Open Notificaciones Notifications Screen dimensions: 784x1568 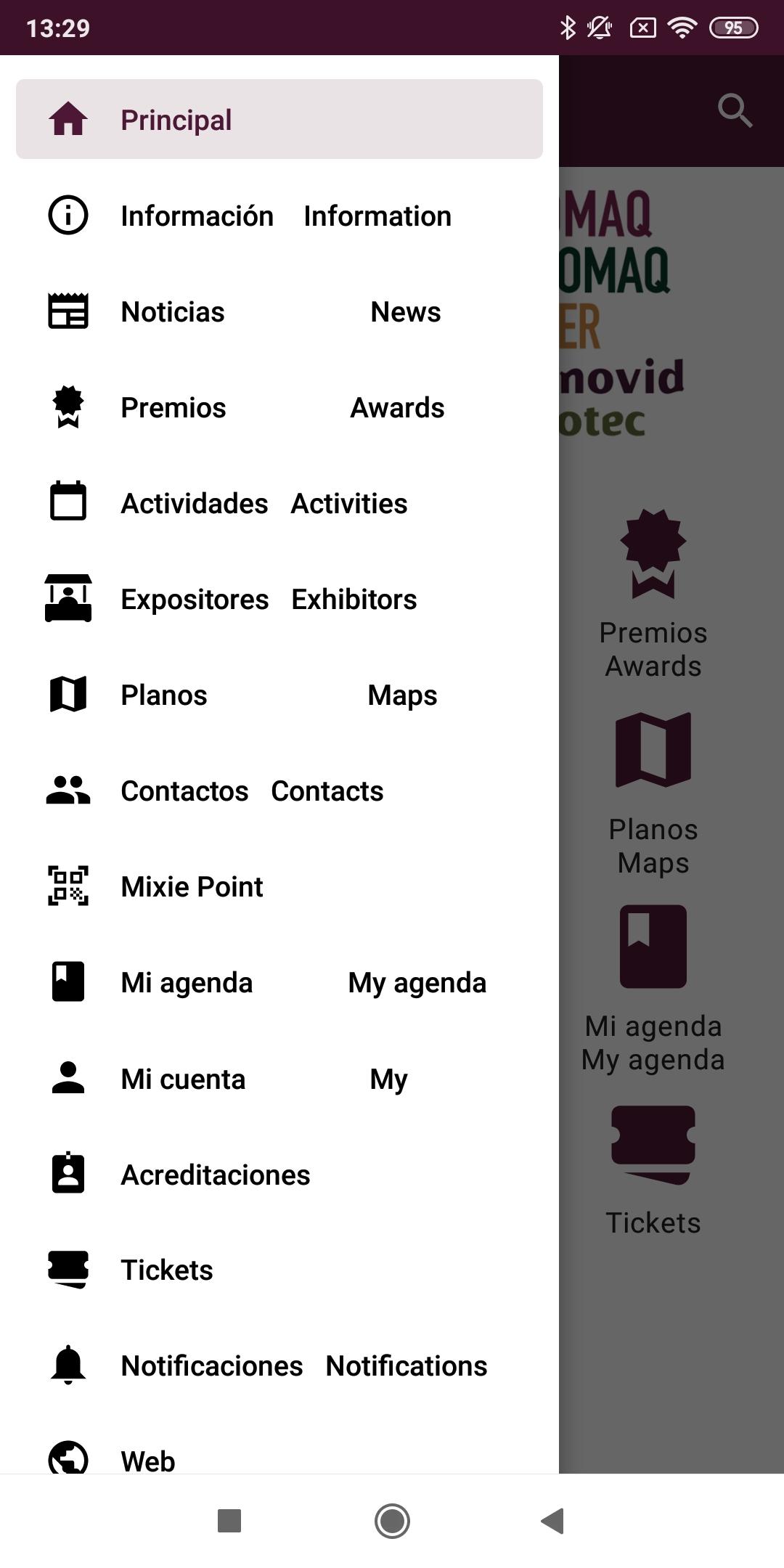279,1365
